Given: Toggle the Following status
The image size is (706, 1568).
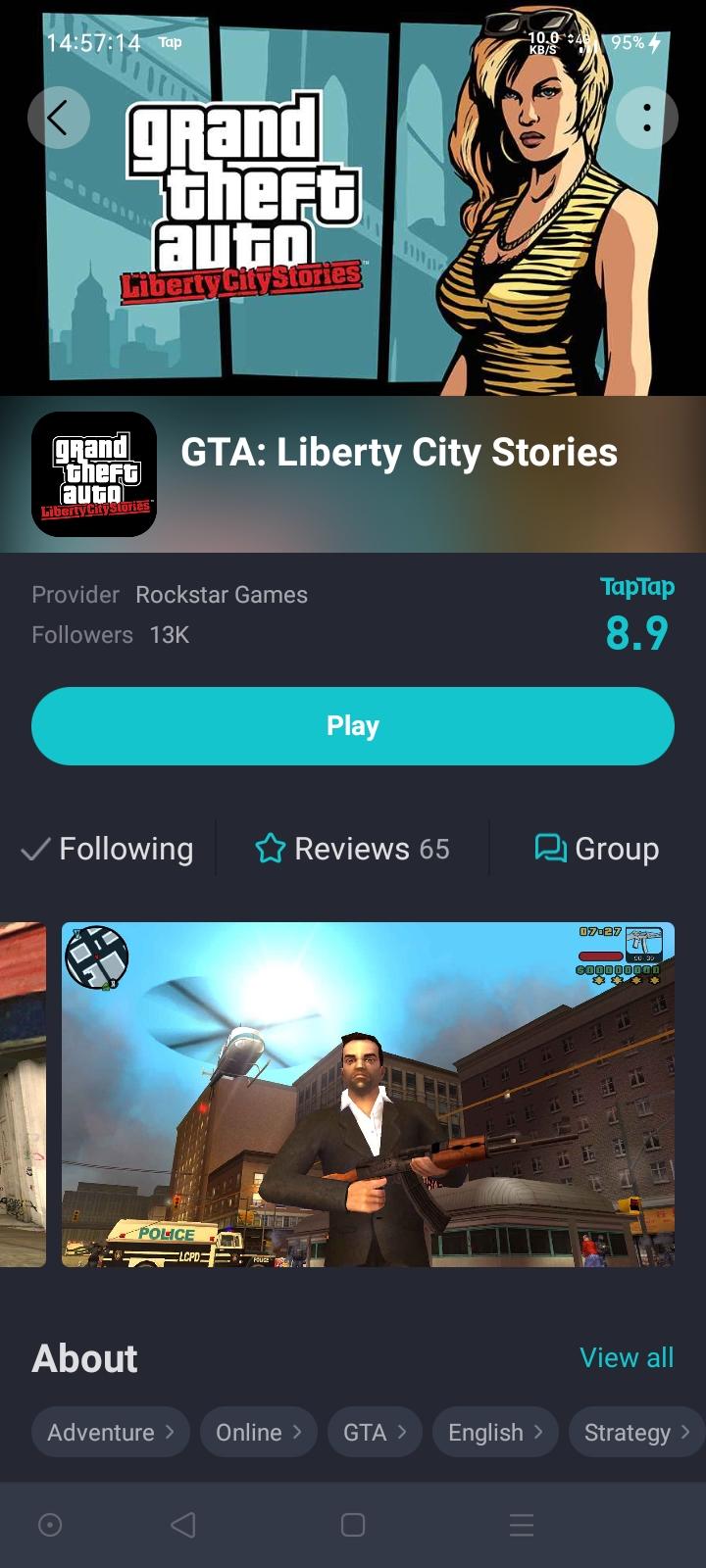Looking at the screenshot, I should (108, 849).
